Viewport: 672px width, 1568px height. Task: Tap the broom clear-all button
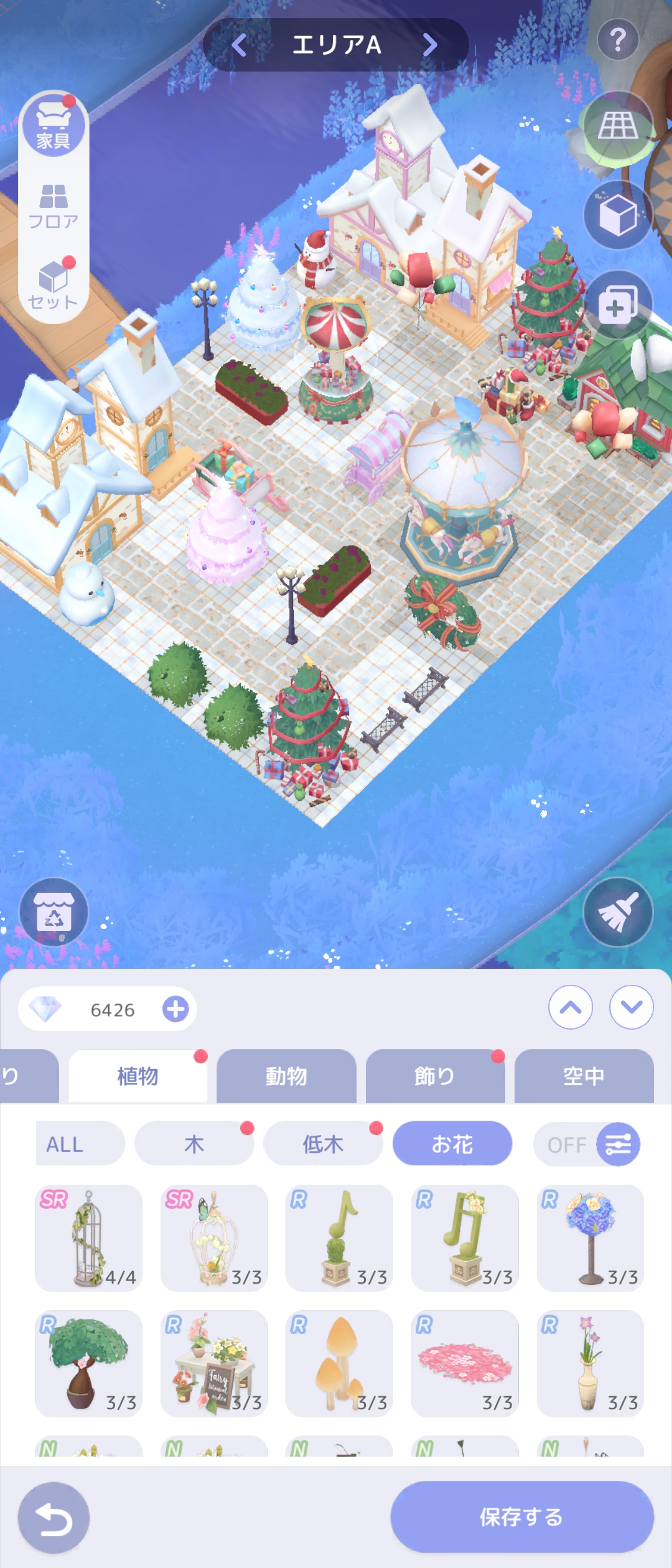click(617, 912)
